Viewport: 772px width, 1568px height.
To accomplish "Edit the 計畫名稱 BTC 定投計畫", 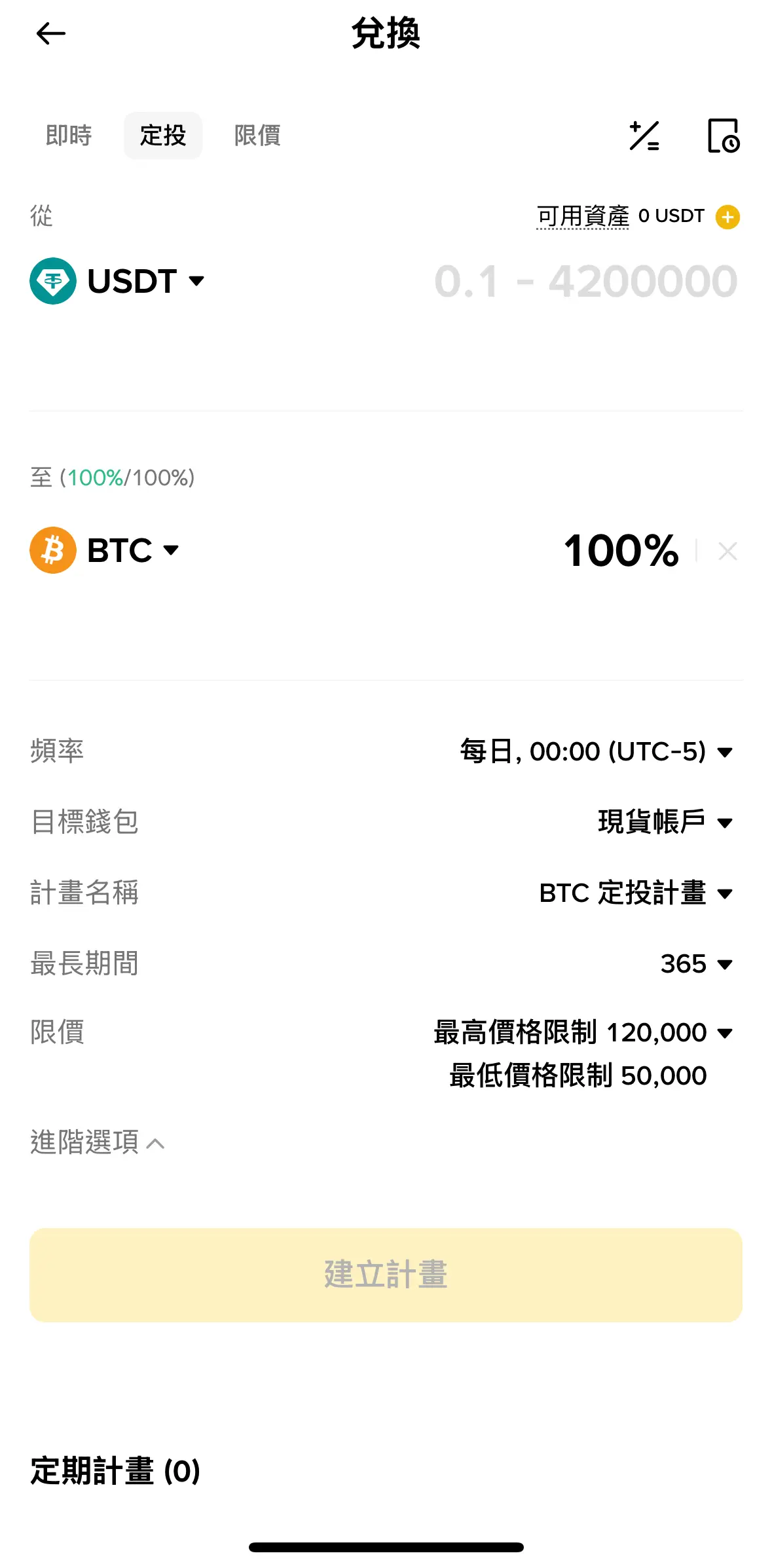I will (x=634, y=893).
